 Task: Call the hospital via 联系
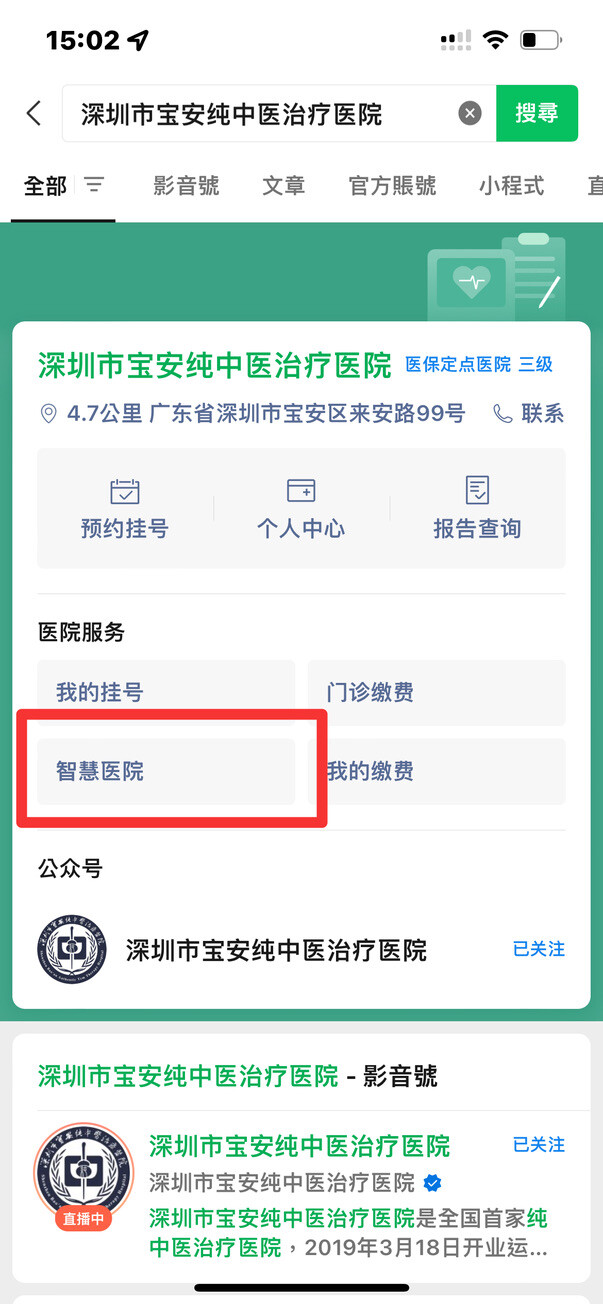(x=530, y=414)
